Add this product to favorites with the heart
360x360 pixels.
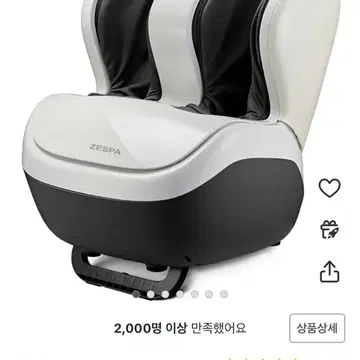pos(329,188)
